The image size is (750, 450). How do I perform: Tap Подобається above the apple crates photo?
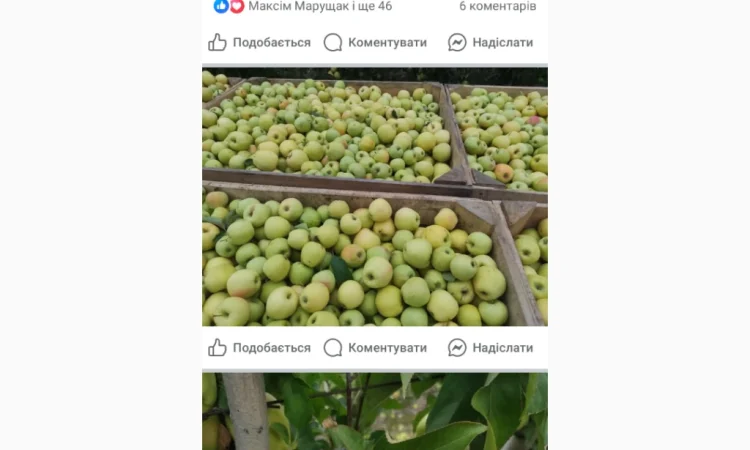click(x=259, y=42)
